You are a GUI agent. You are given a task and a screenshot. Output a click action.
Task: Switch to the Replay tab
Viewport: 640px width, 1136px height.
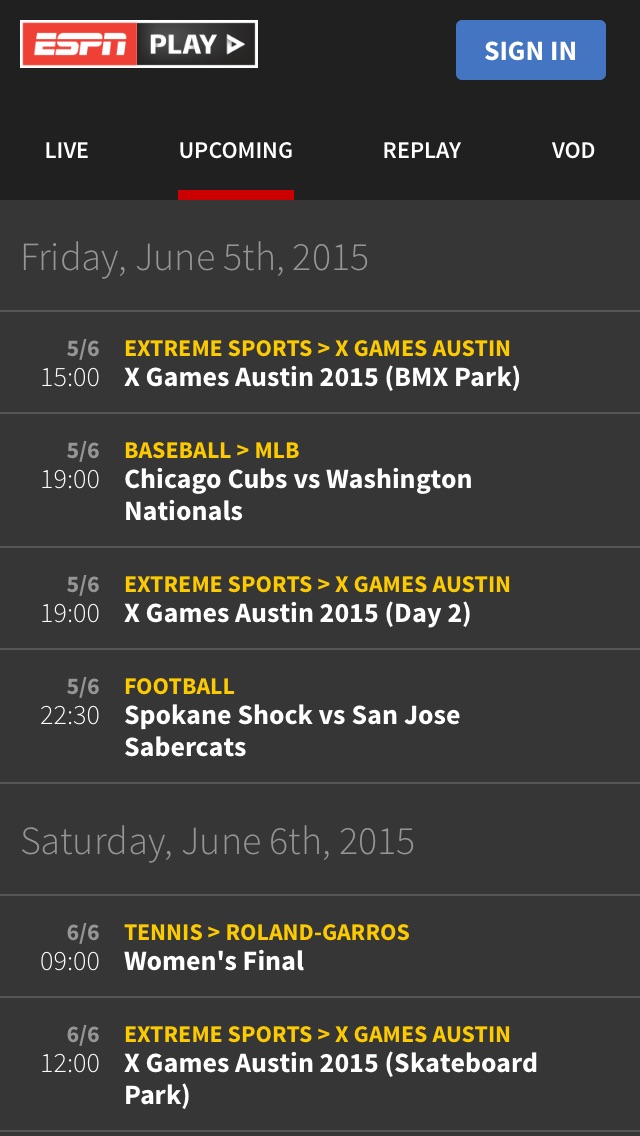(x=421, y=151)
